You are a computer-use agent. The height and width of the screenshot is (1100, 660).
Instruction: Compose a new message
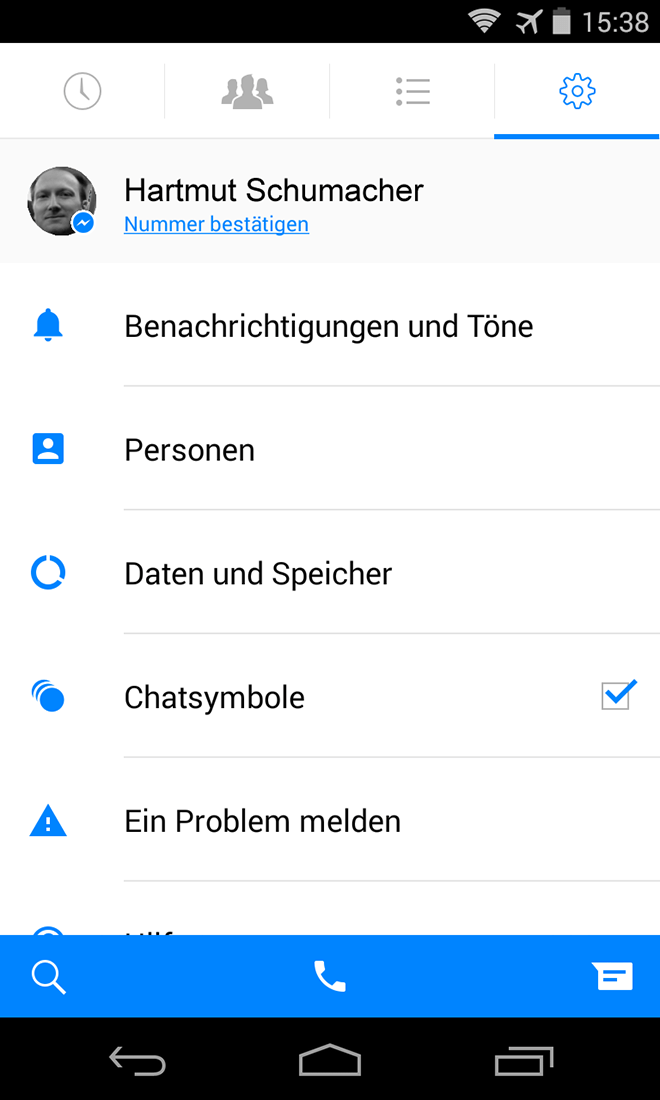[612, 976]
